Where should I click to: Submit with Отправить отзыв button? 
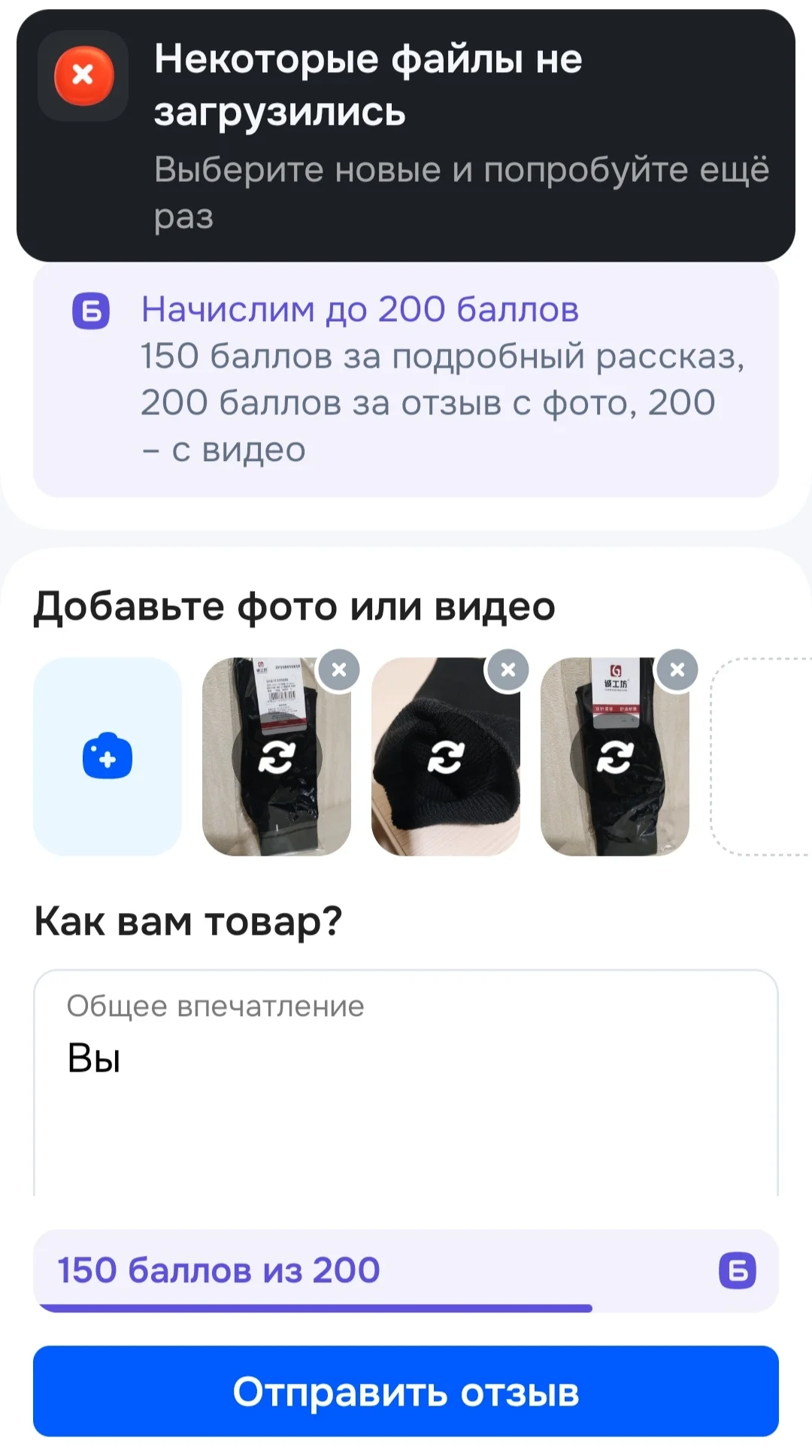click(406, 1391)
